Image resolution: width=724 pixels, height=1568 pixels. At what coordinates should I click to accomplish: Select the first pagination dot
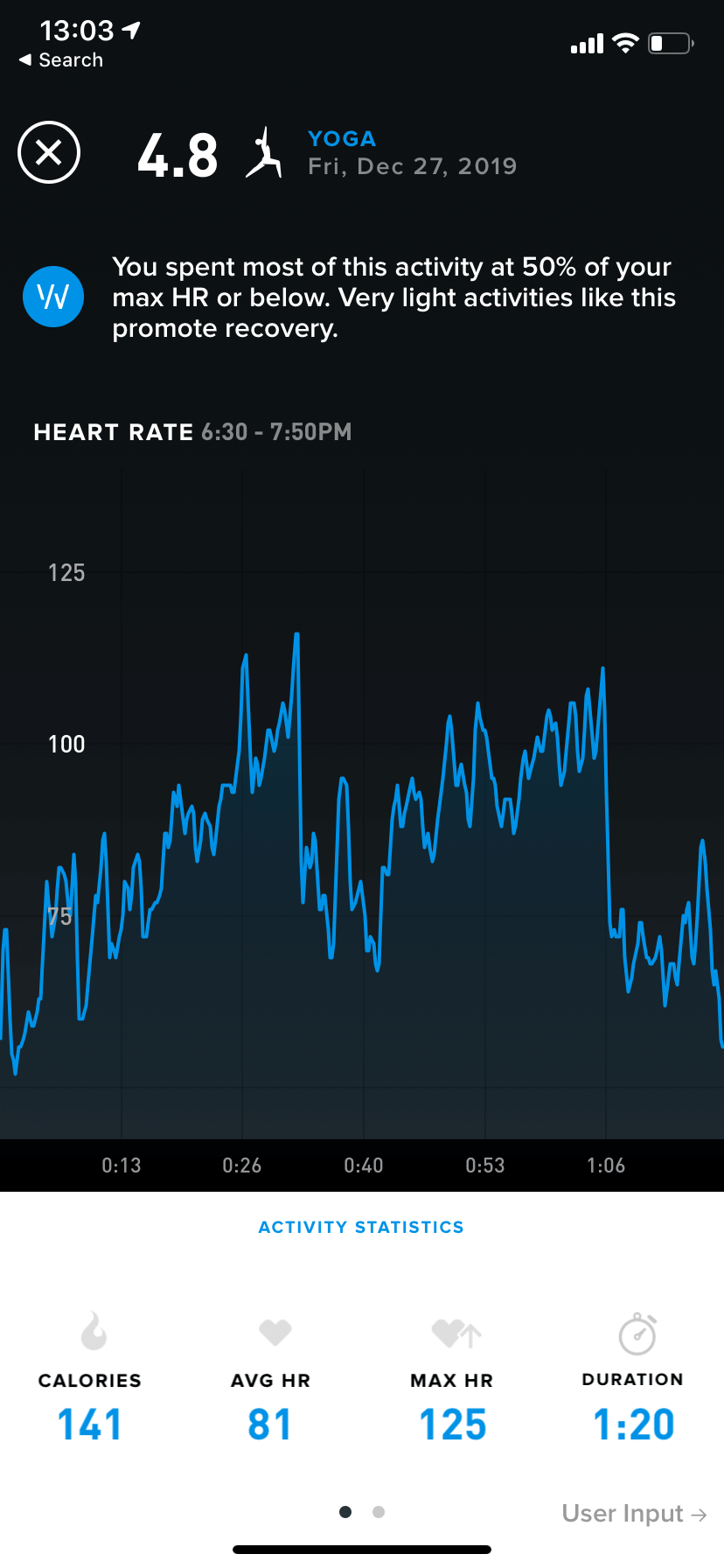pyautogui.click(x=345, y=1511)
